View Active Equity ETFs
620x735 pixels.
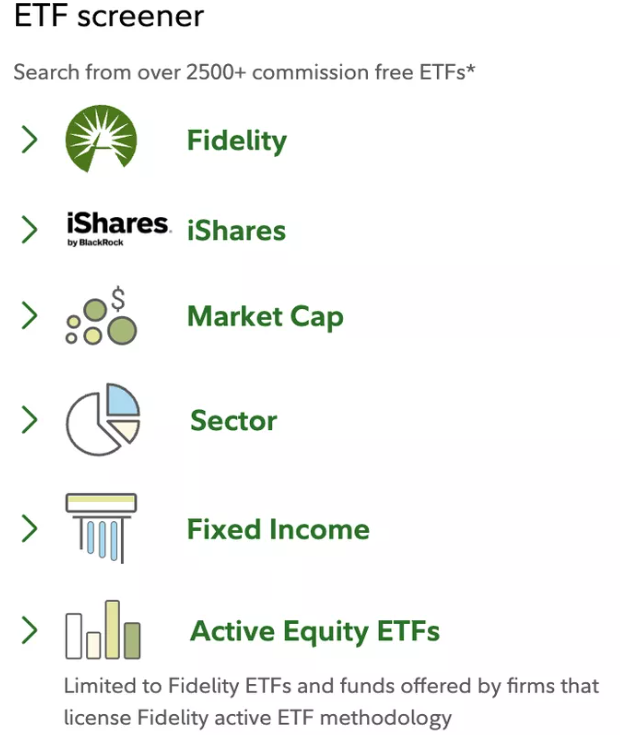(x=315, y=632)
